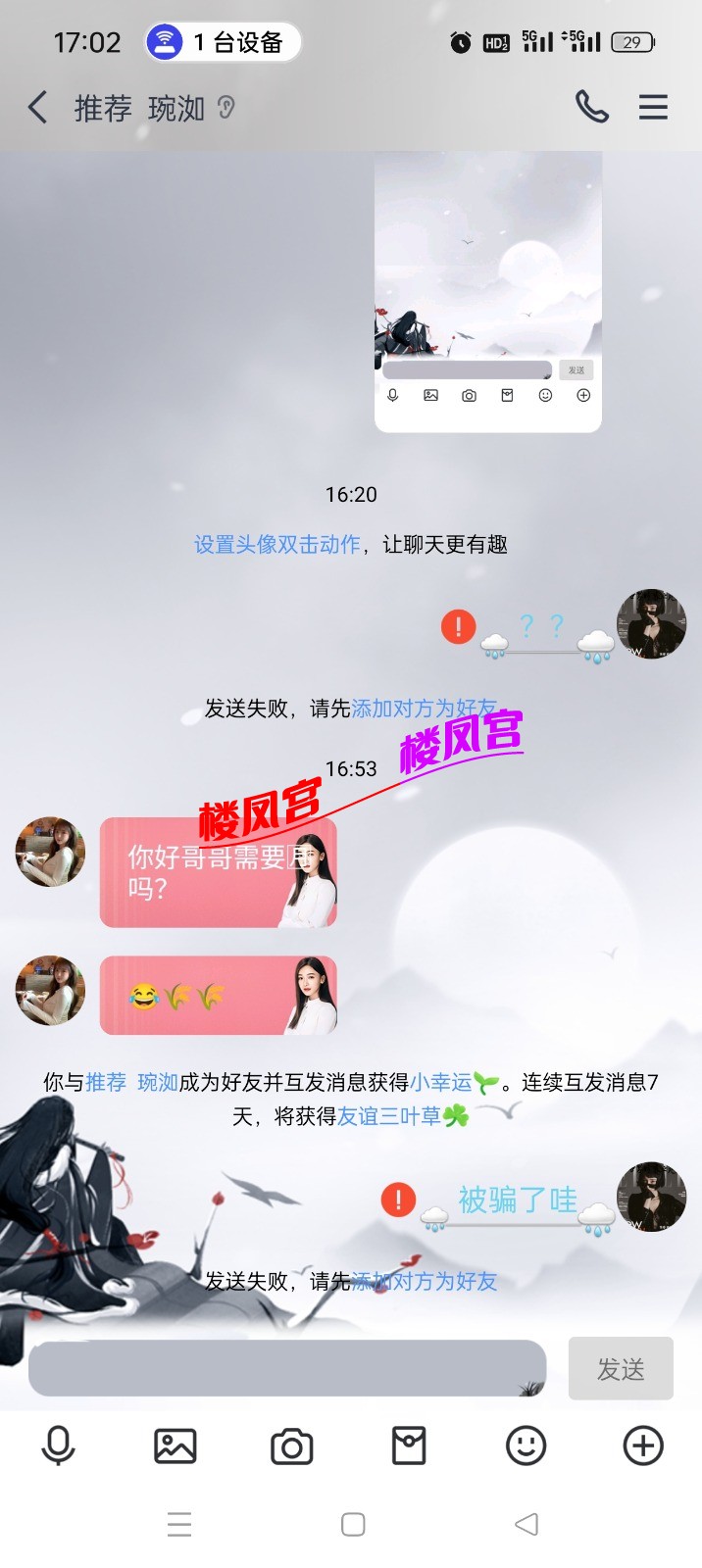Viewport: 702px width, 1568px height.
Task: Record a voice message with the microphone
Action: point(58,1445)
